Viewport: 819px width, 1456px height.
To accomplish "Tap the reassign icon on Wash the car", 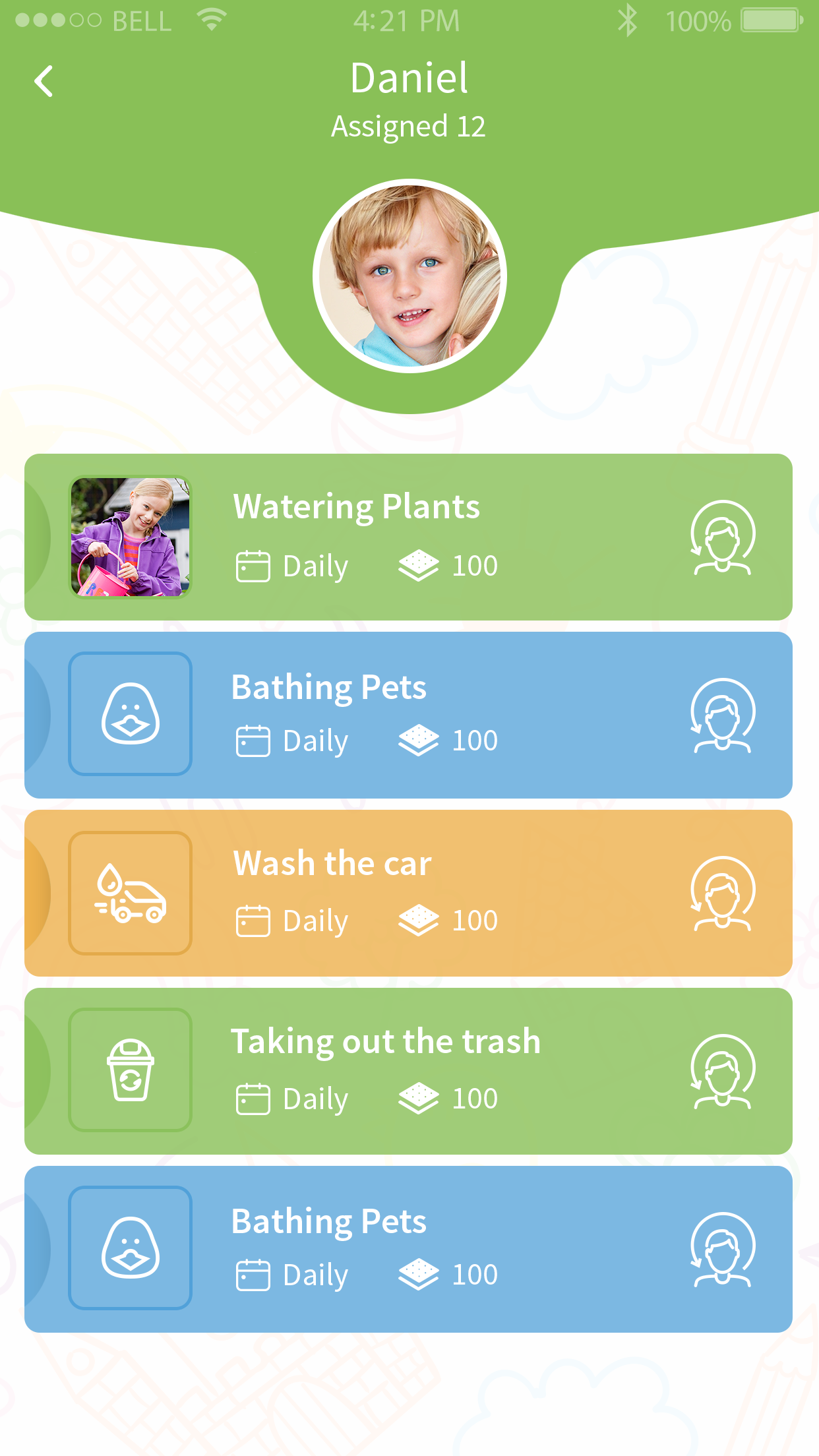I will coord(722,894).
